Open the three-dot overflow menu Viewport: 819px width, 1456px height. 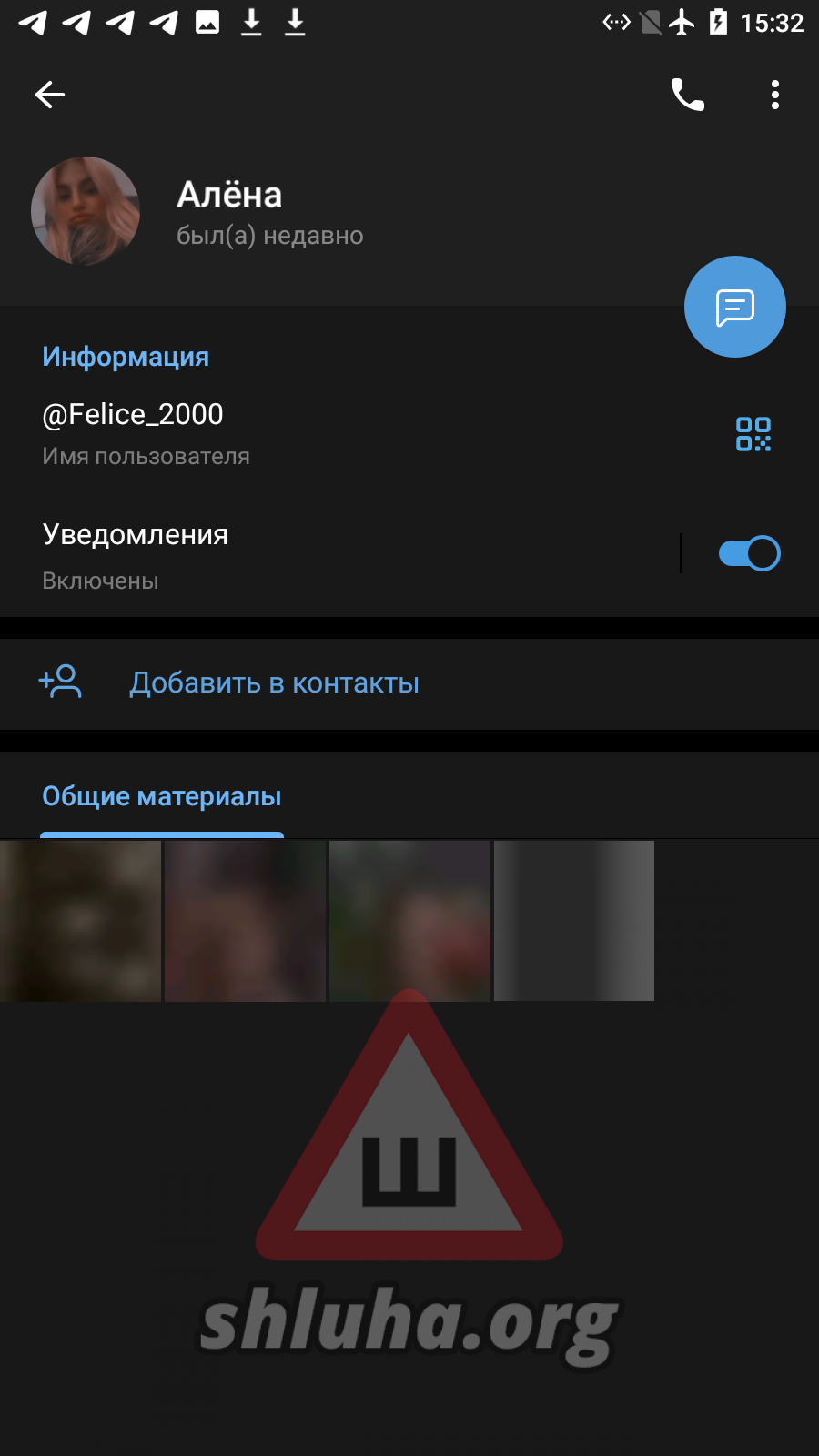774,95
